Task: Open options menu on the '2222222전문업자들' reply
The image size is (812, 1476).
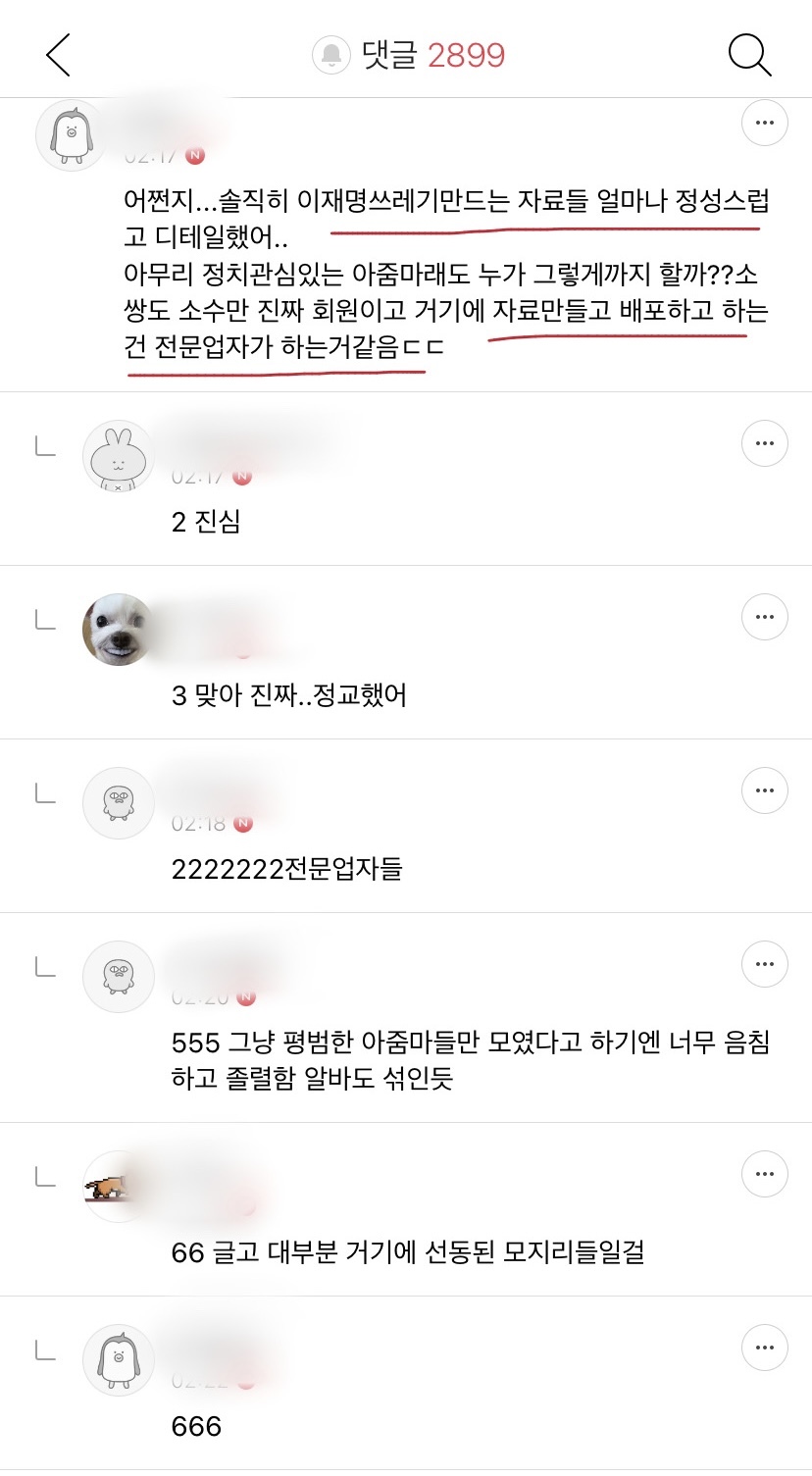Action: 764,789
